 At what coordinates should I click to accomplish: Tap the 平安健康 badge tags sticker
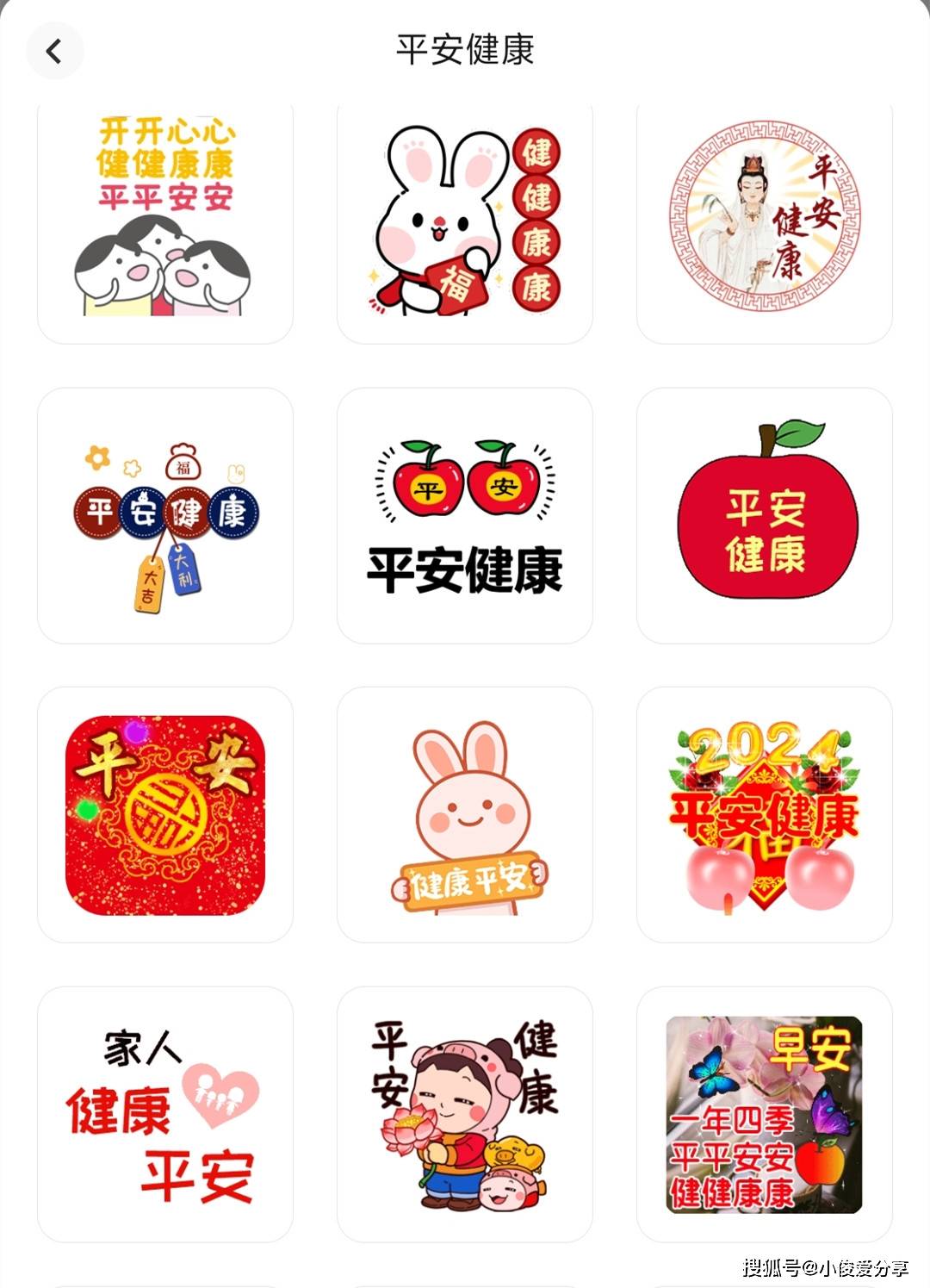point(166,514)
